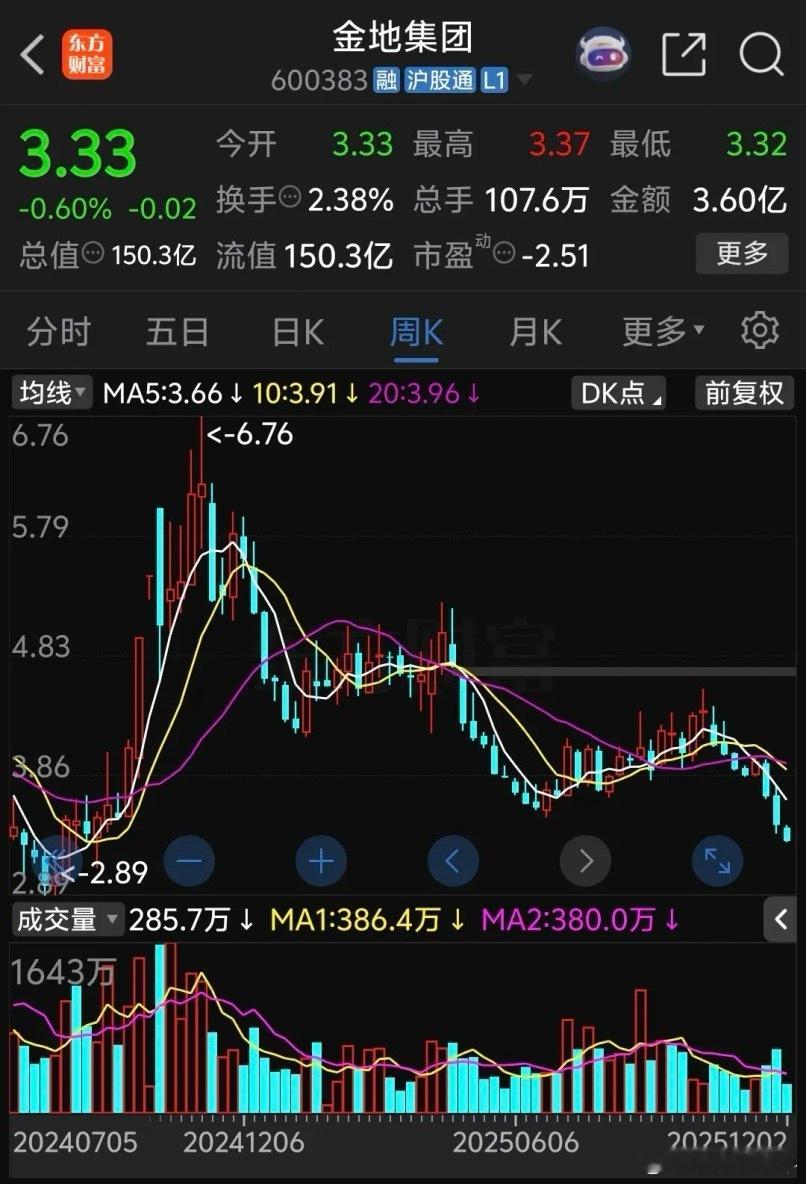Open the 均线 indicator dropdown

[50, 393]
